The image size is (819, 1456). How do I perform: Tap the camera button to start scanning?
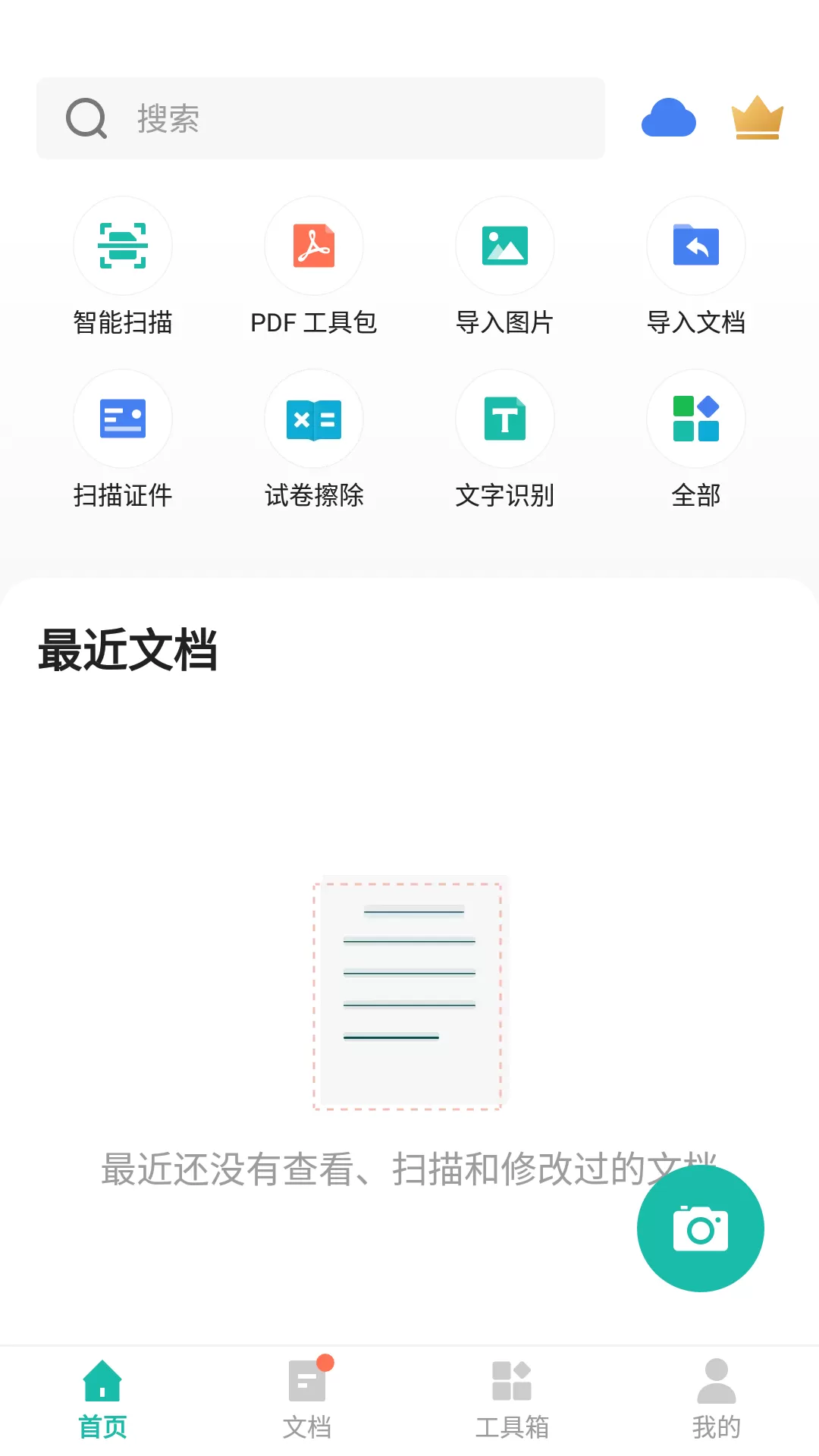tap(699, 1228)
